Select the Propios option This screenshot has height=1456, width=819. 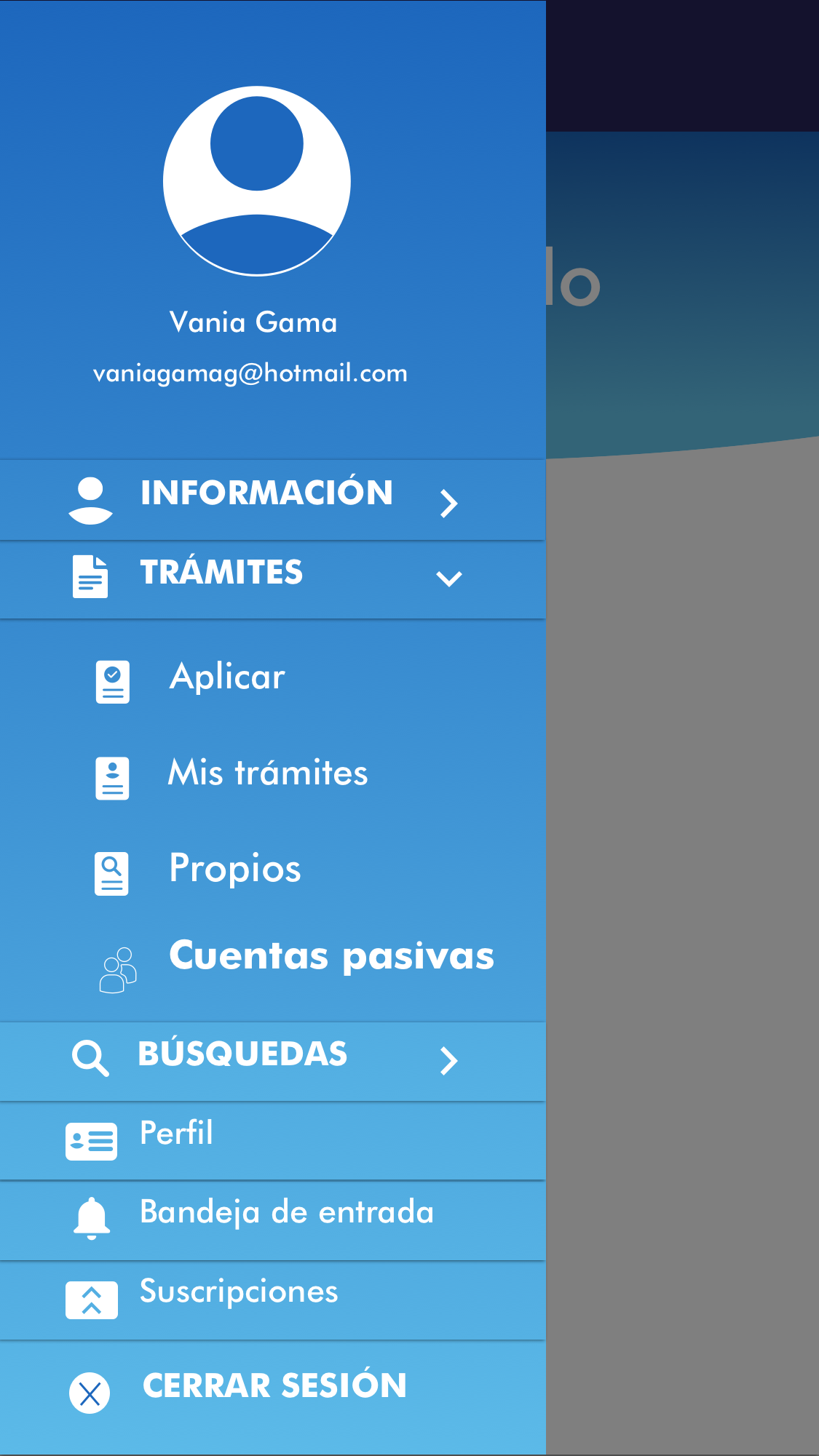[234, 870]
